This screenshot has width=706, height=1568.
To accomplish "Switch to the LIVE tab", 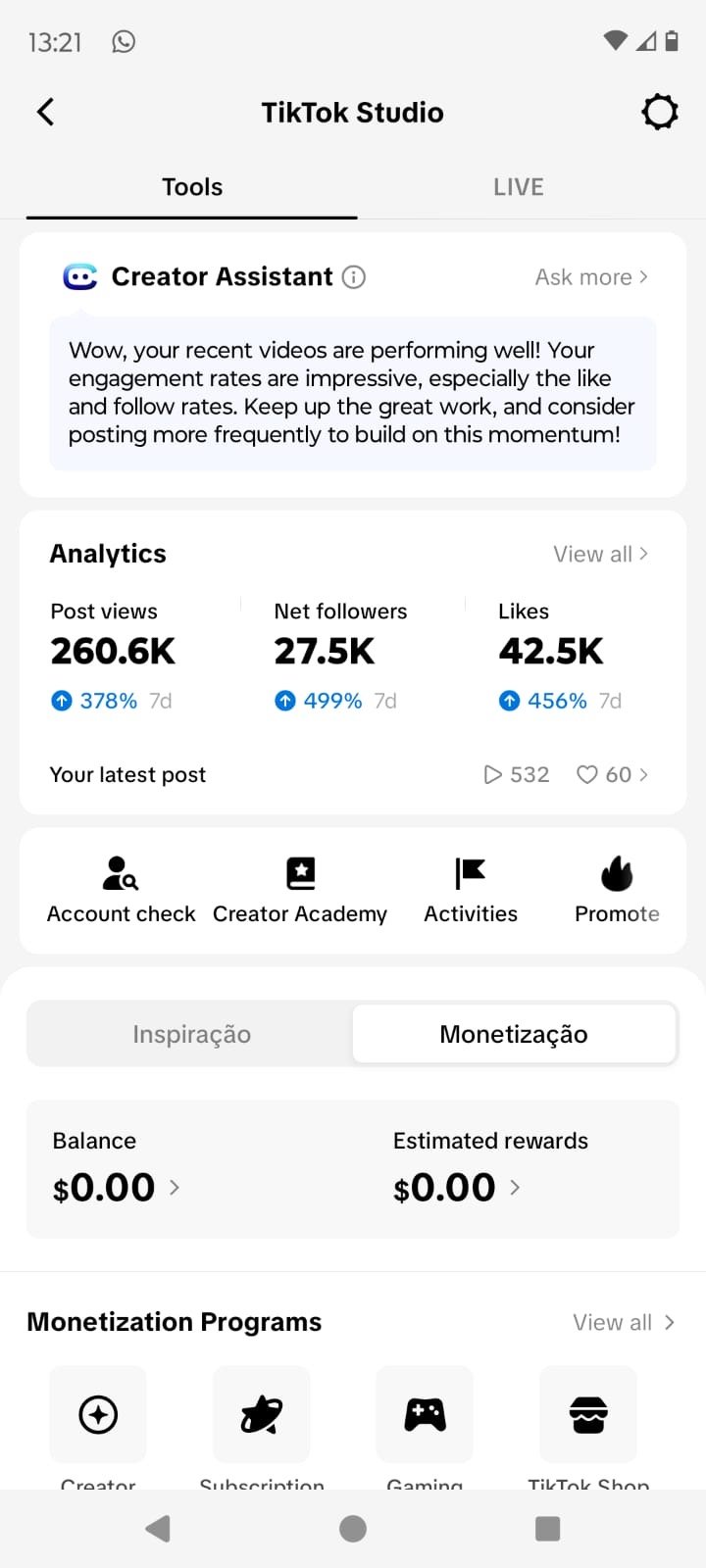I will point(518,187).
